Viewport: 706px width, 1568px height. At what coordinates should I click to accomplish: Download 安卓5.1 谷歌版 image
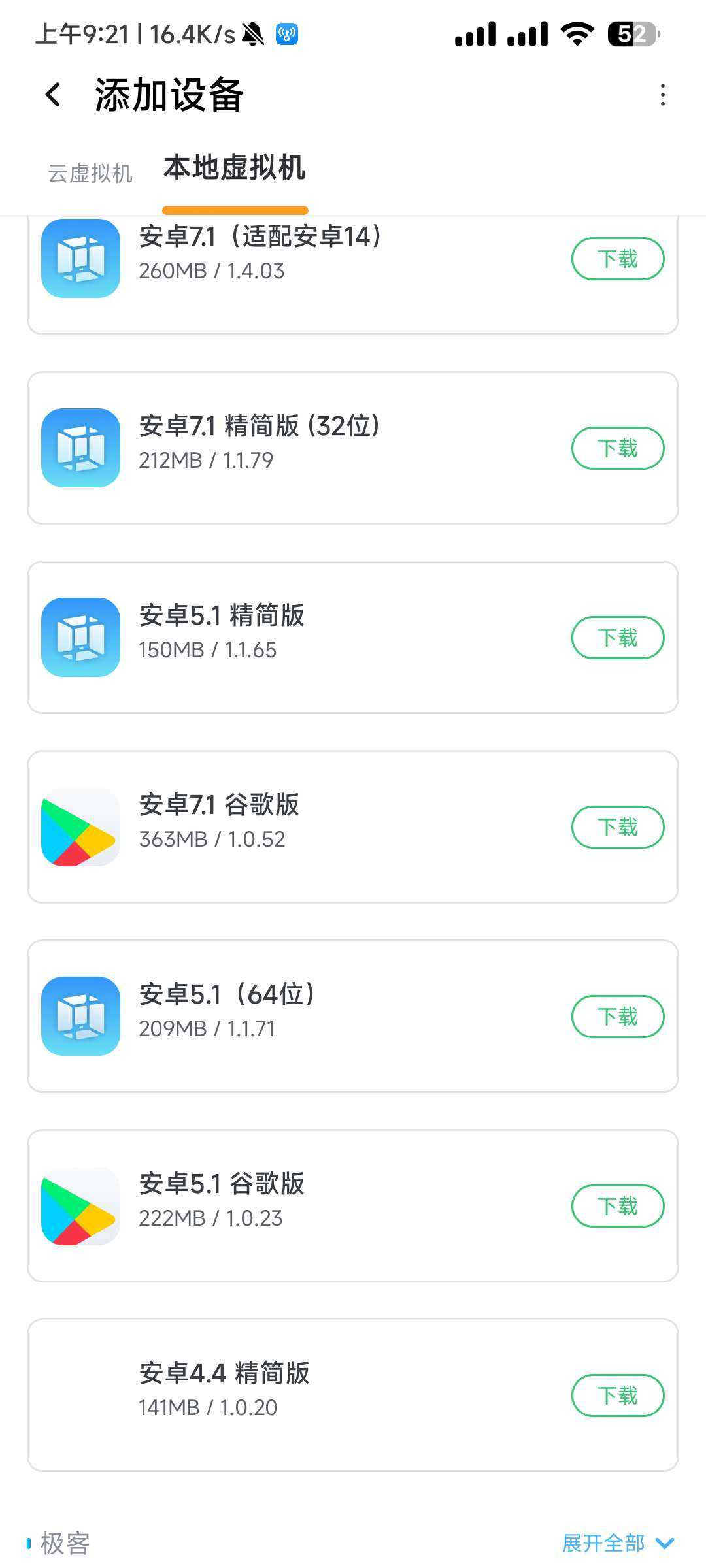618,1206
